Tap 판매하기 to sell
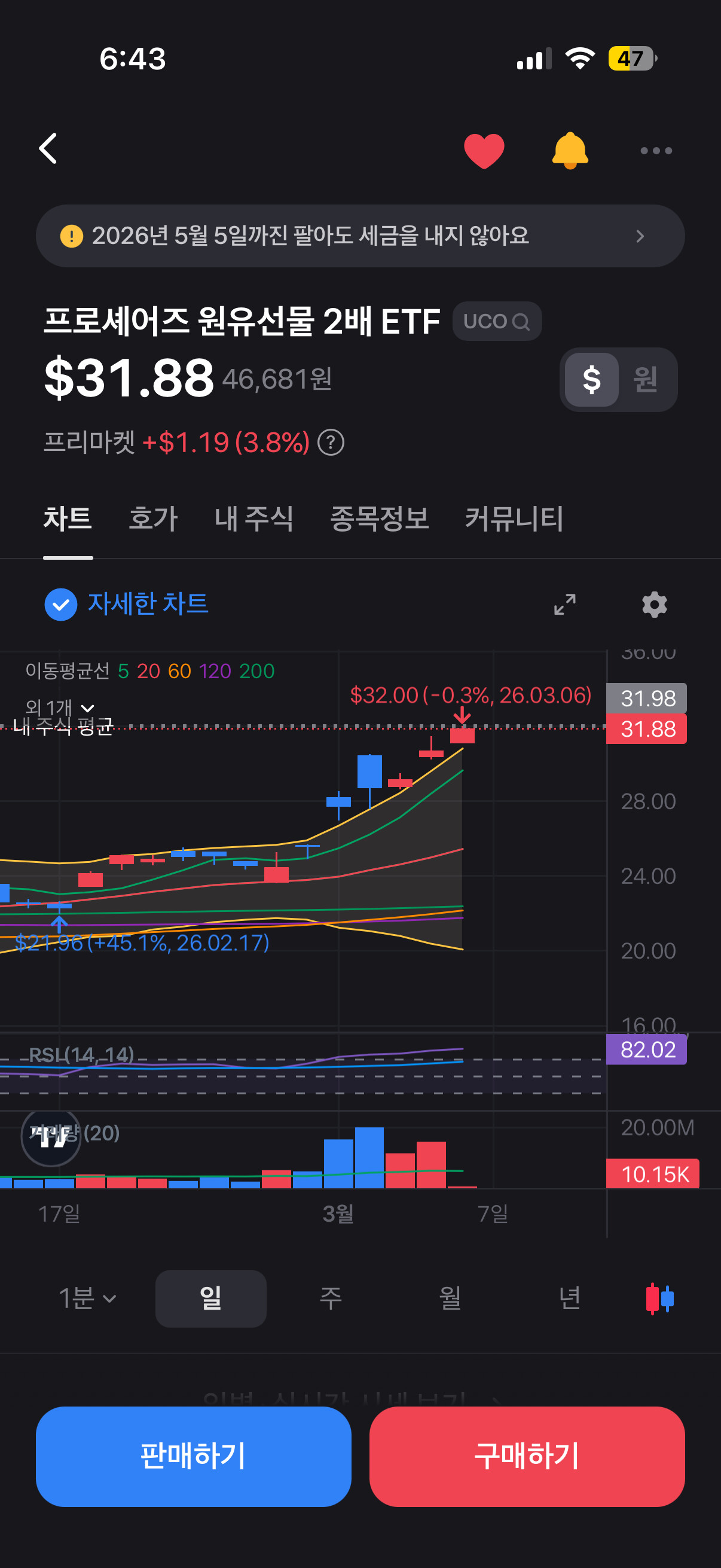721x1568 pixels. coord(194,1456)
